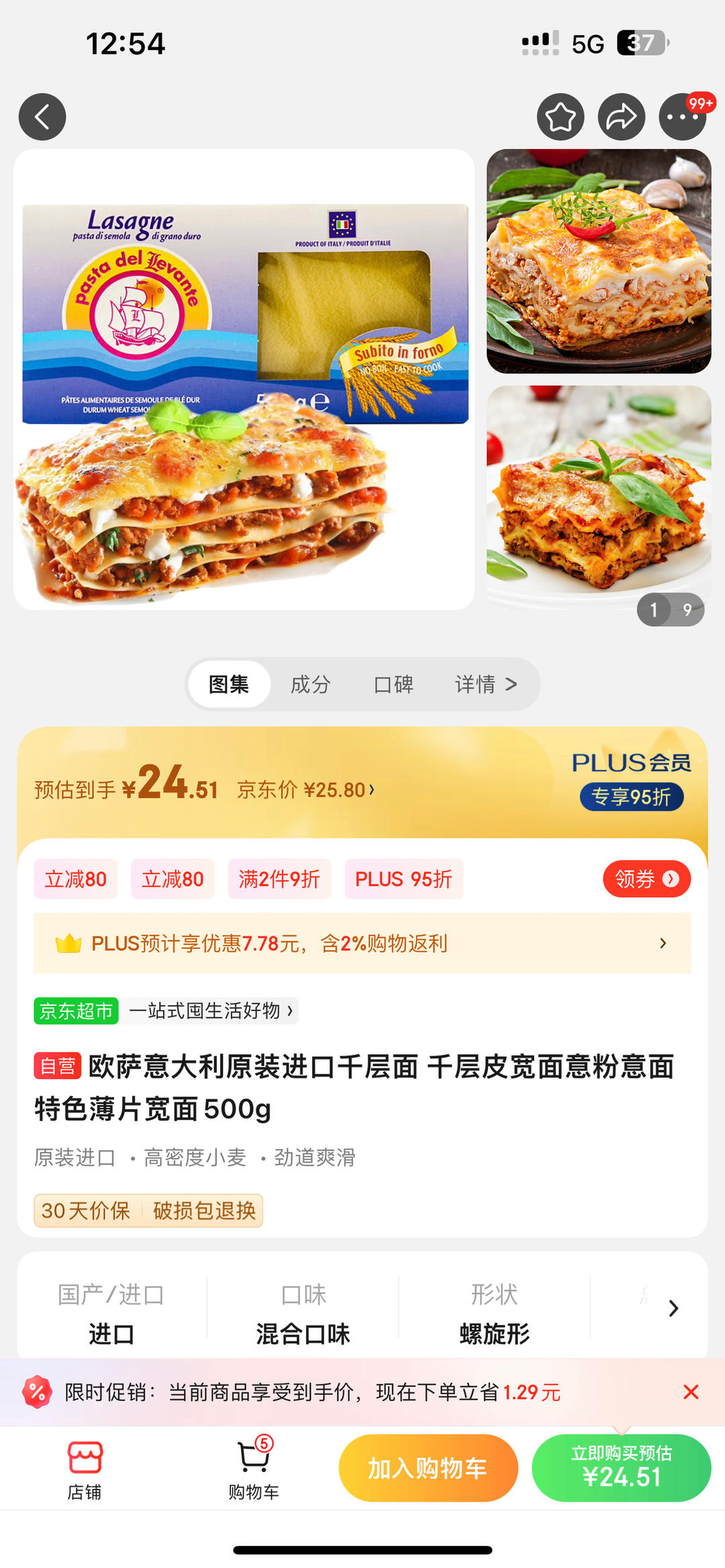Select the 螺旋形 shape option
The image size is (725, 1568).
coord(494,1333)
